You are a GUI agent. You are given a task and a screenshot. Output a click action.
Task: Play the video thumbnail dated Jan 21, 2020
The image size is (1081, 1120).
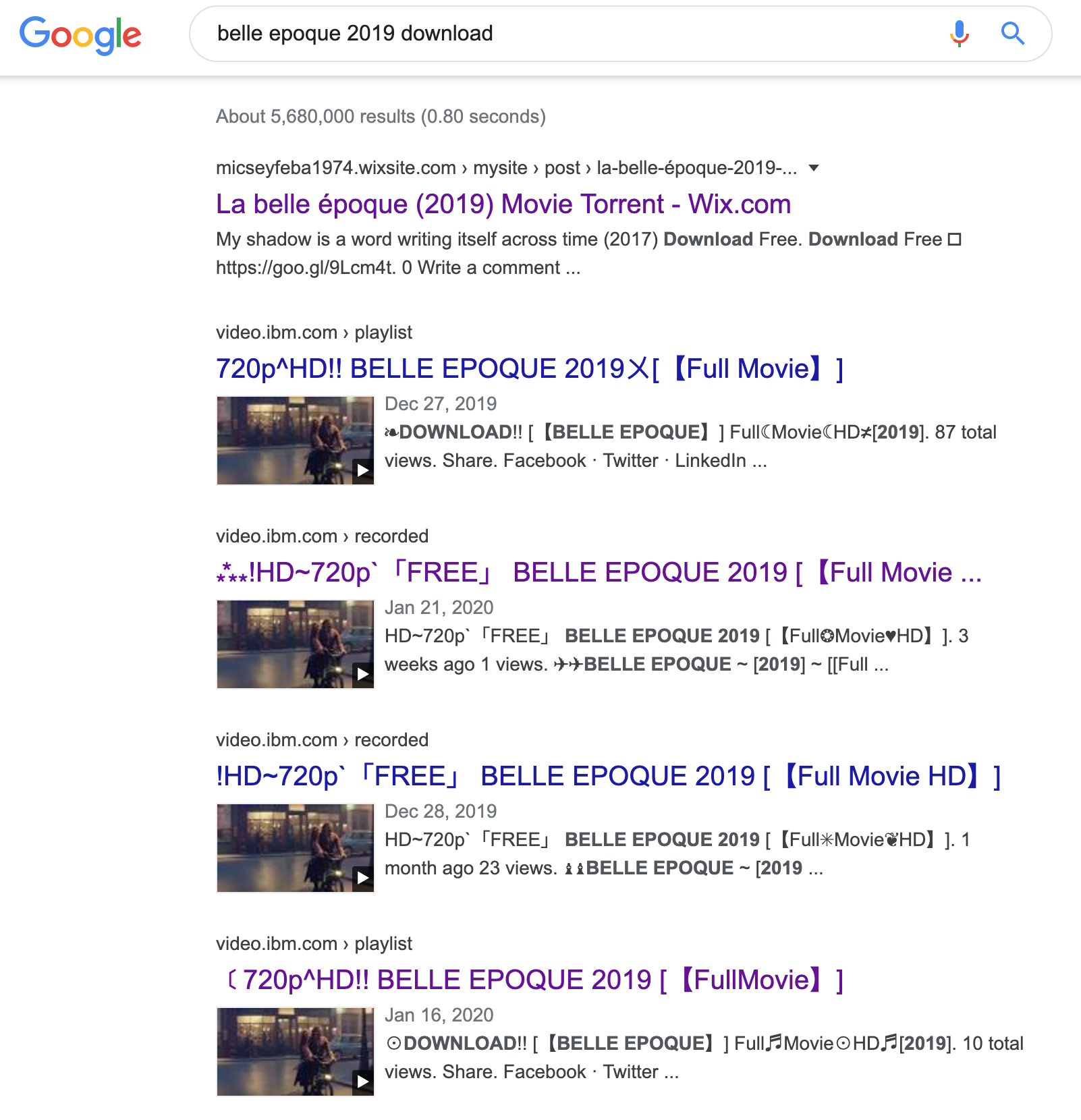click(295, 644)
